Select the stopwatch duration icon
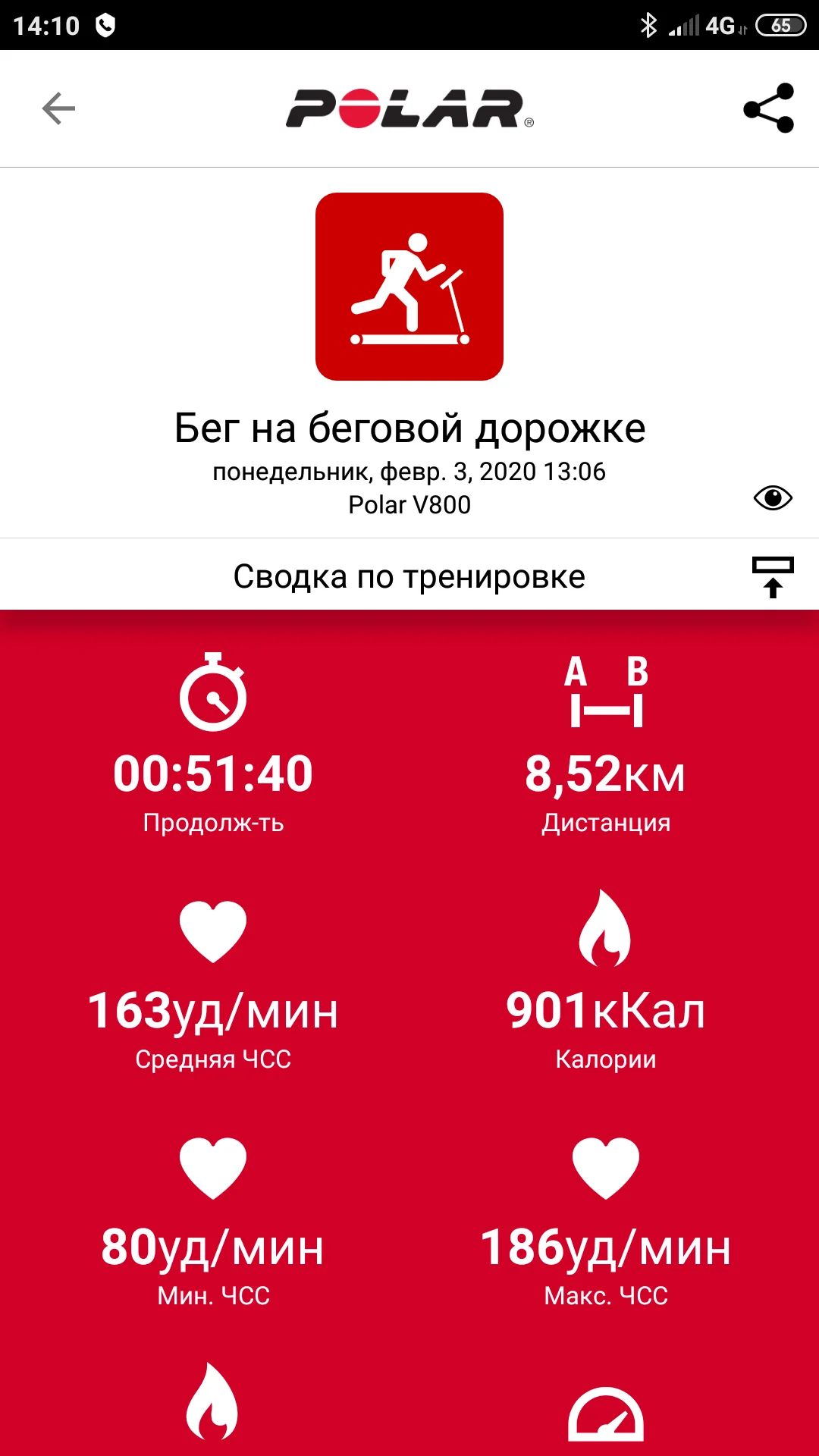 click(215, 698)
